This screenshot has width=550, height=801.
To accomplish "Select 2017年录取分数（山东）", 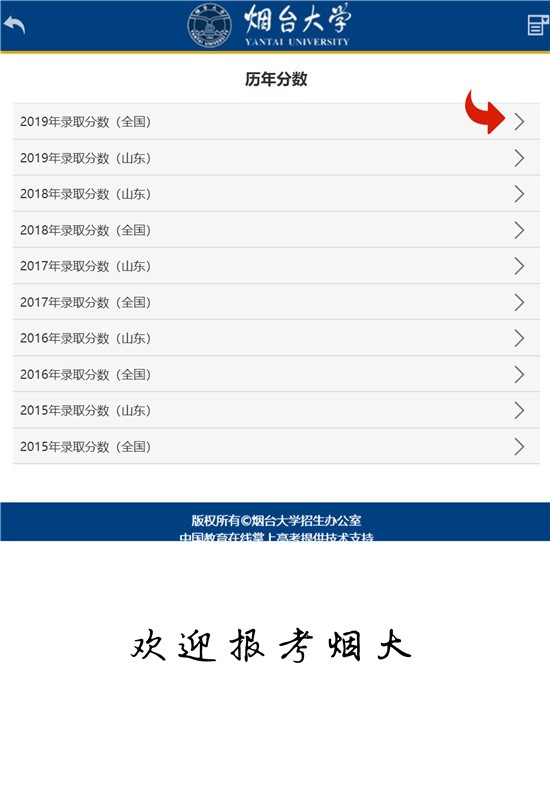I will tap(276, 266).
